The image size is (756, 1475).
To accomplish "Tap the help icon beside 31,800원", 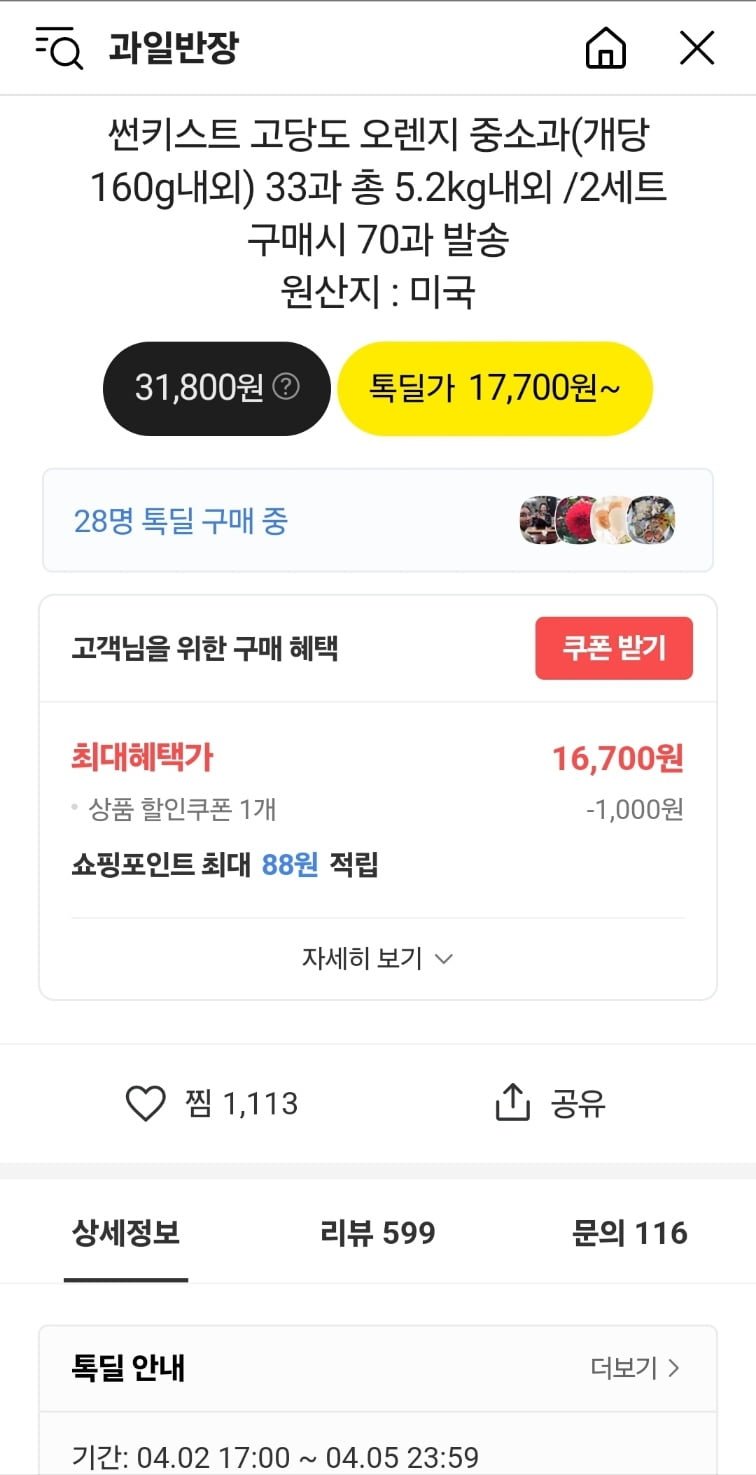I will coord(286,387).
